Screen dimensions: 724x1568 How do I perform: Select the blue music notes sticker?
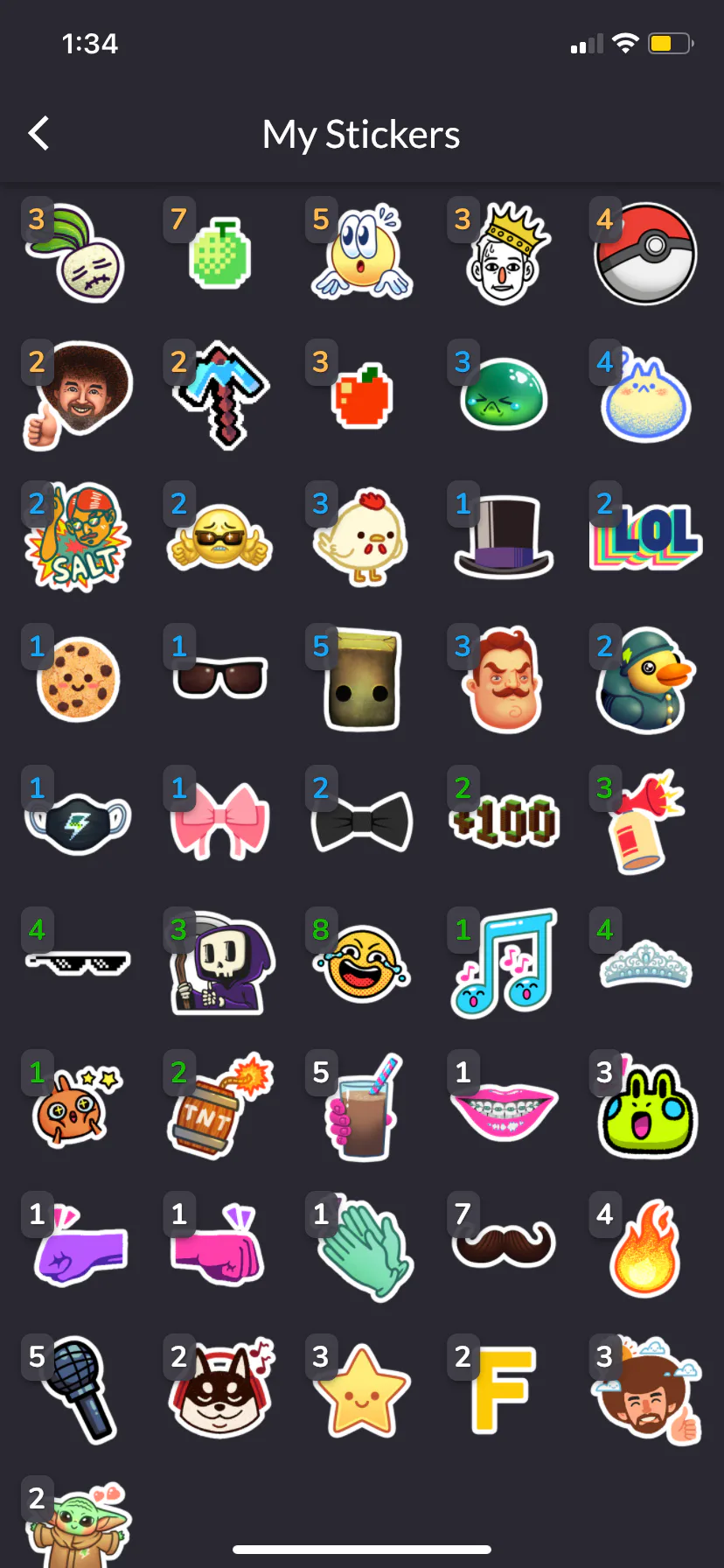click(x=504, y=963)
